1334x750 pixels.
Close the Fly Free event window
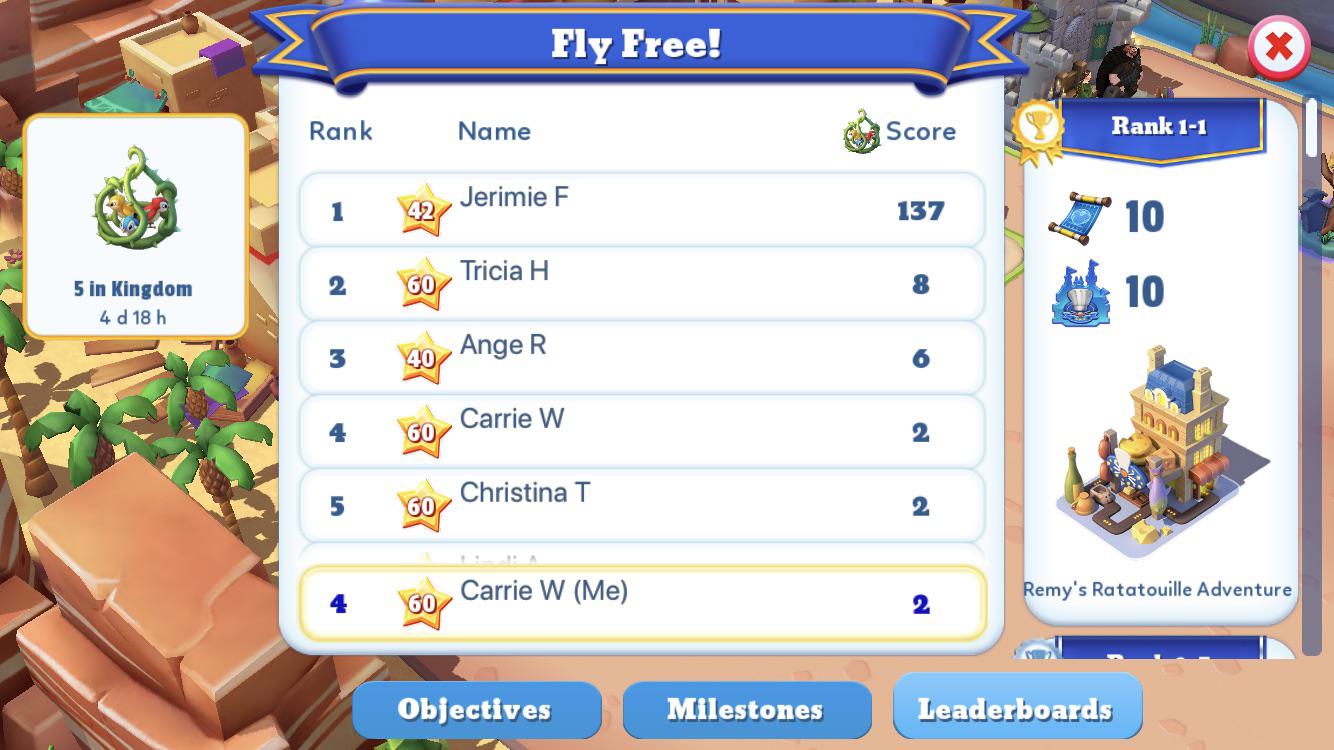coord(1279,47)
